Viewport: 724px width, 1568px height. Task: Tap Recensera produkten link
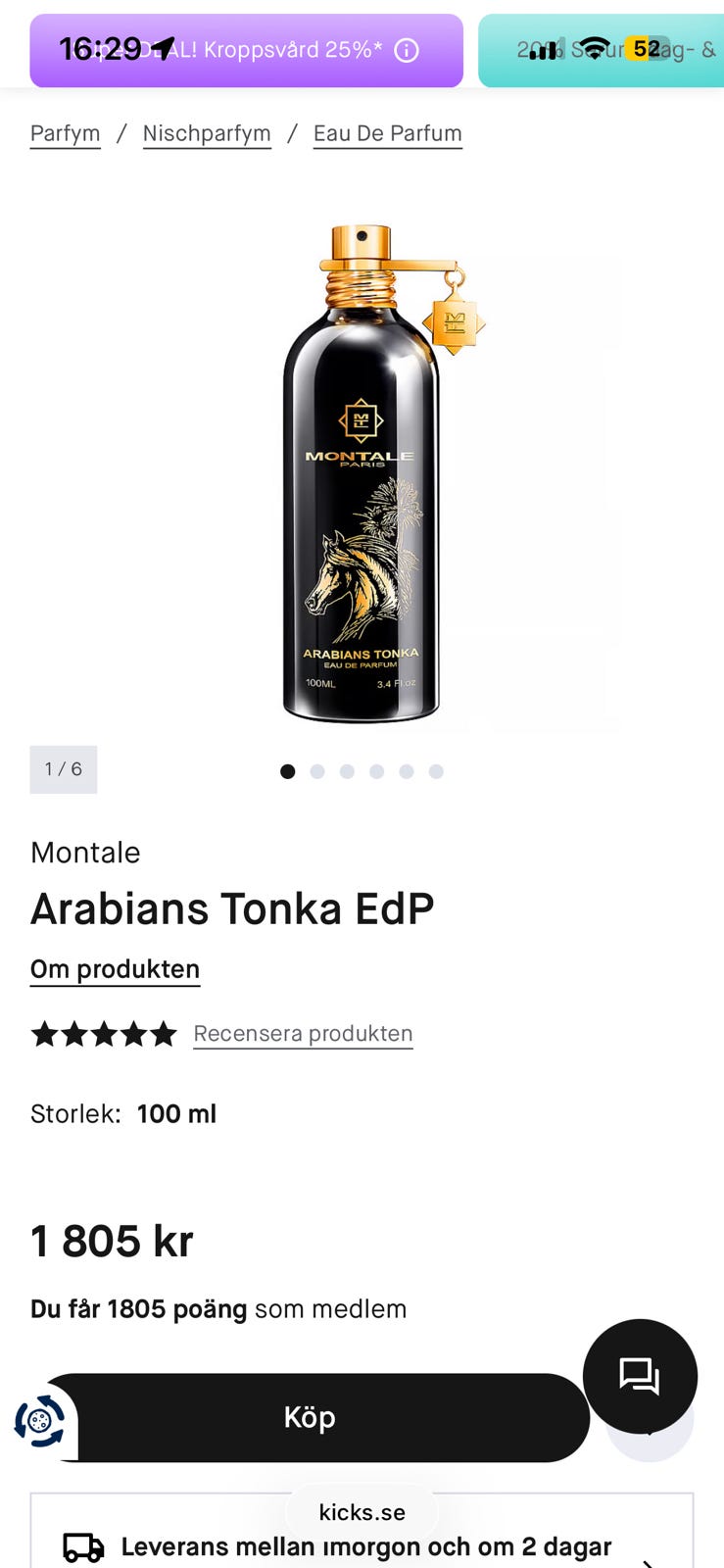[x=303, y=1034]
